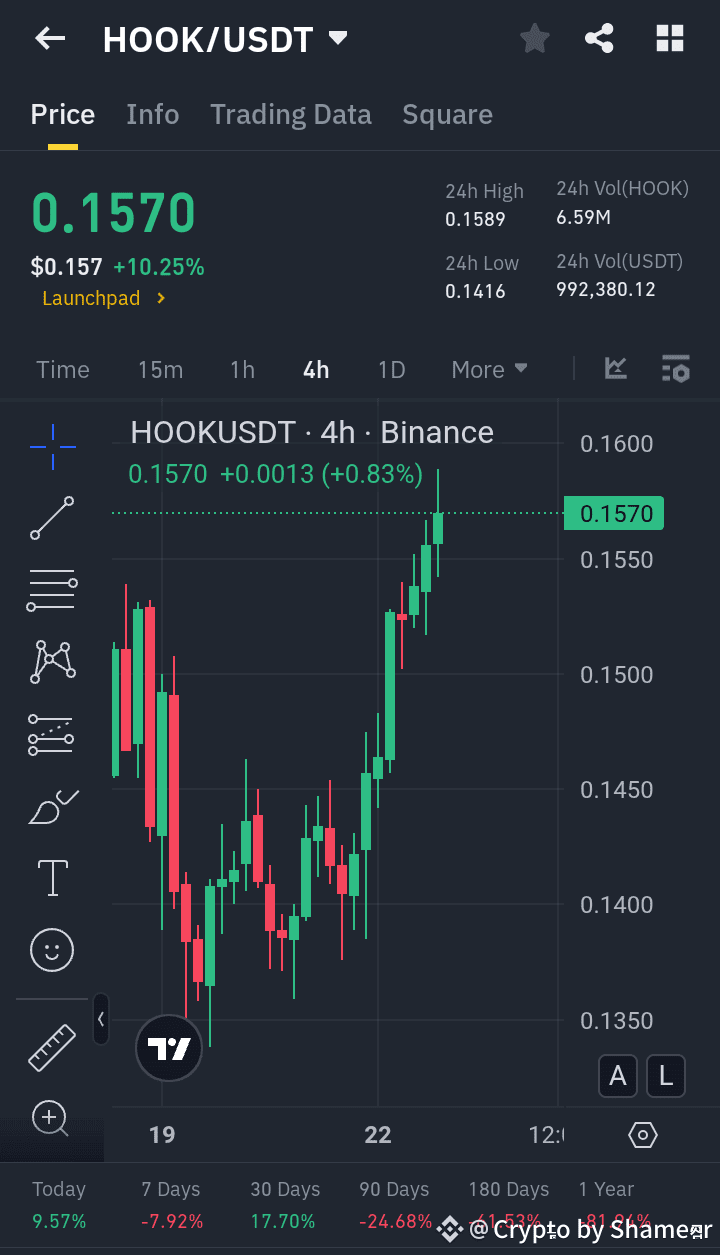Tap the share button
Viewport: 720px width, 1255px height.
(599, 38)
